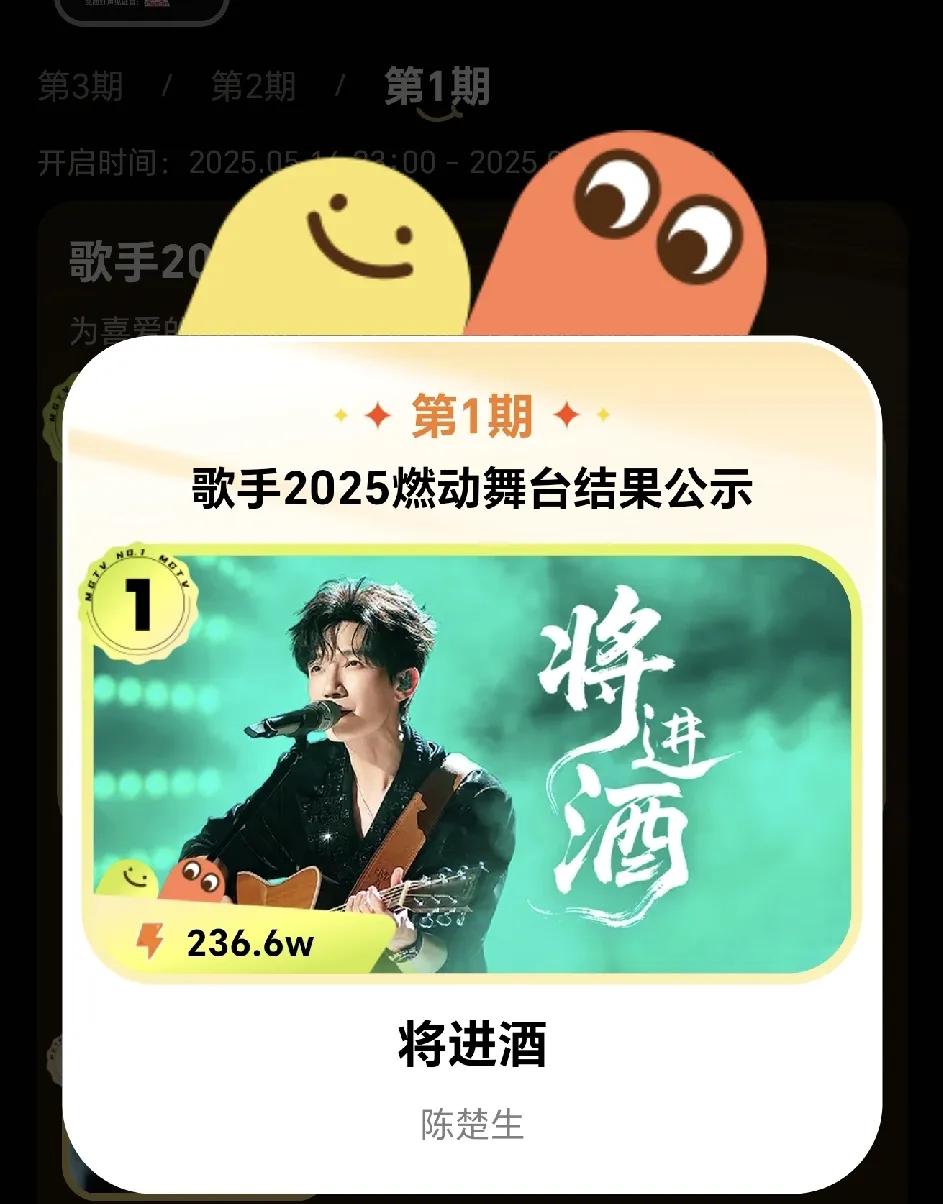The image size is (943, 1204).
Task: Switch to the 第2期 tab
Action: coord(253,87)
